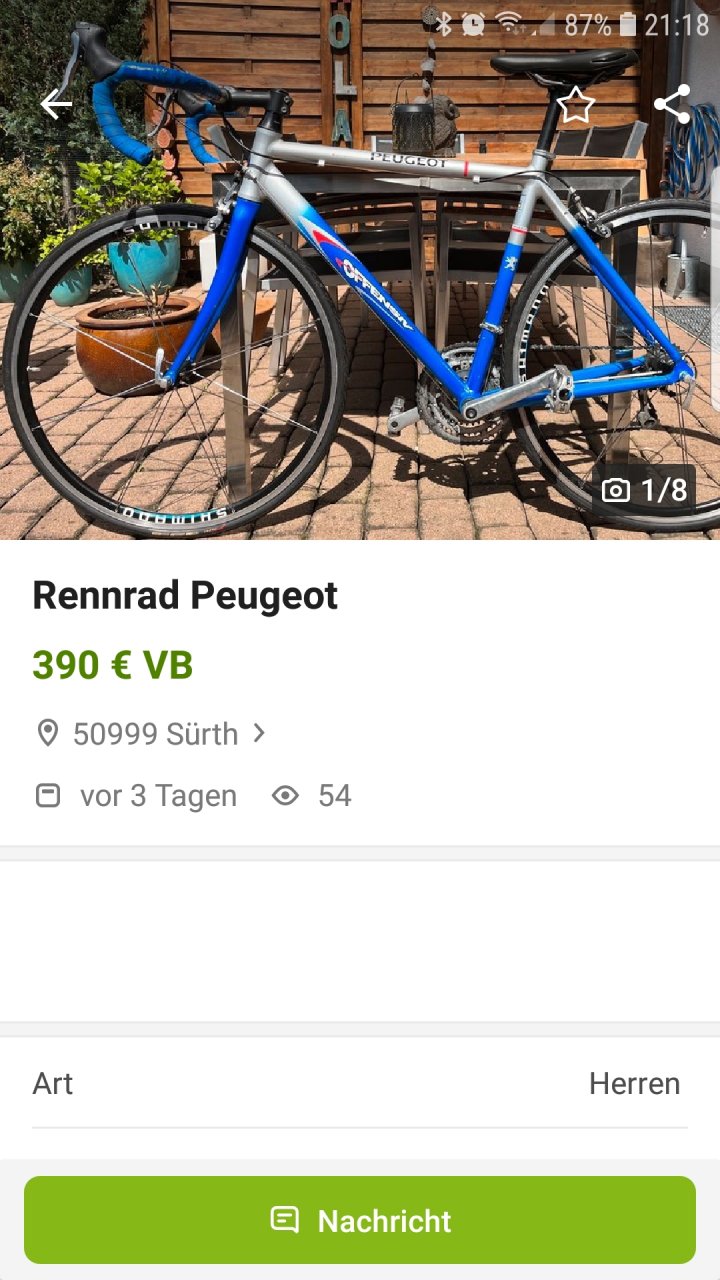Send a Nachricht to the seller

click(x=360, y=1220)
